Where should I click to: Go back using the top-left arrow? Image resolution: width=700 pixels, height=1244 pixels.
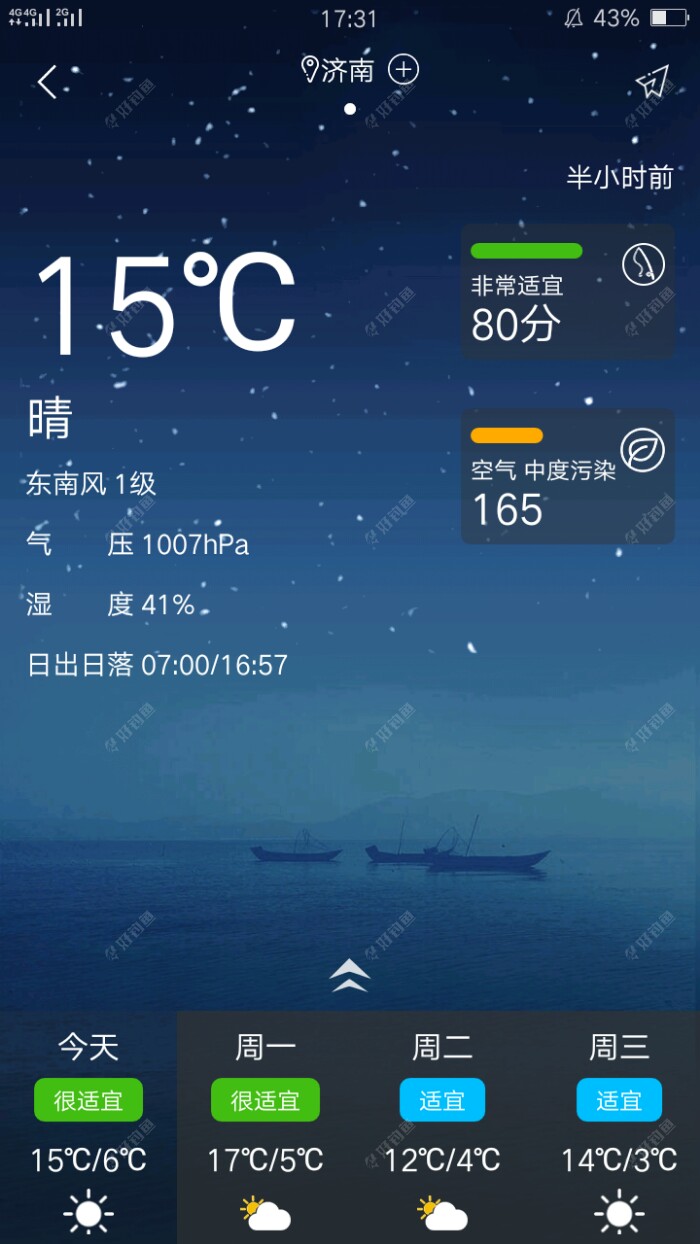pyautogui.click(x=48, y=82)
